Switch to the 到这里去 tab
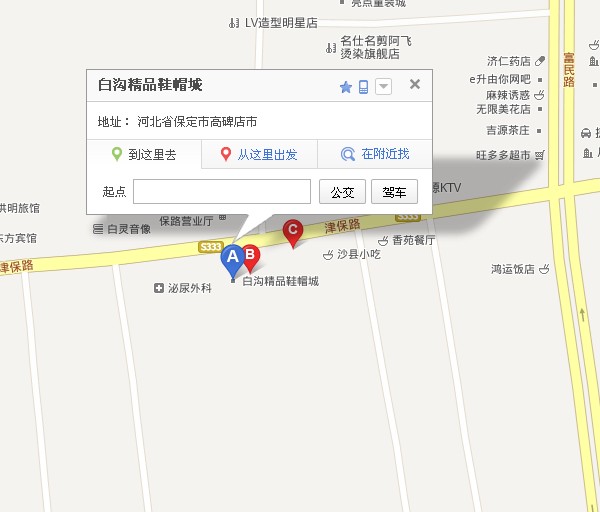 click(x=144, y=155)
